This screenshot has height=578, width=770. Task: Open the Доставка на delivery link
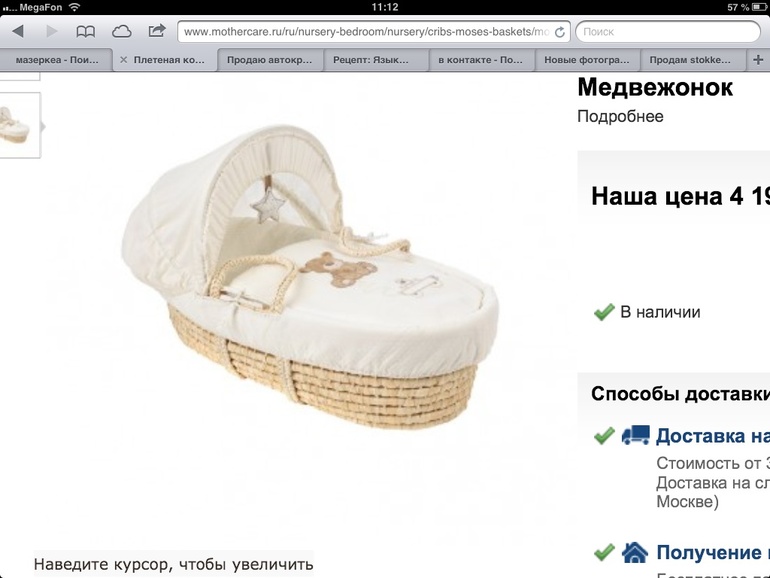(710, 436)
